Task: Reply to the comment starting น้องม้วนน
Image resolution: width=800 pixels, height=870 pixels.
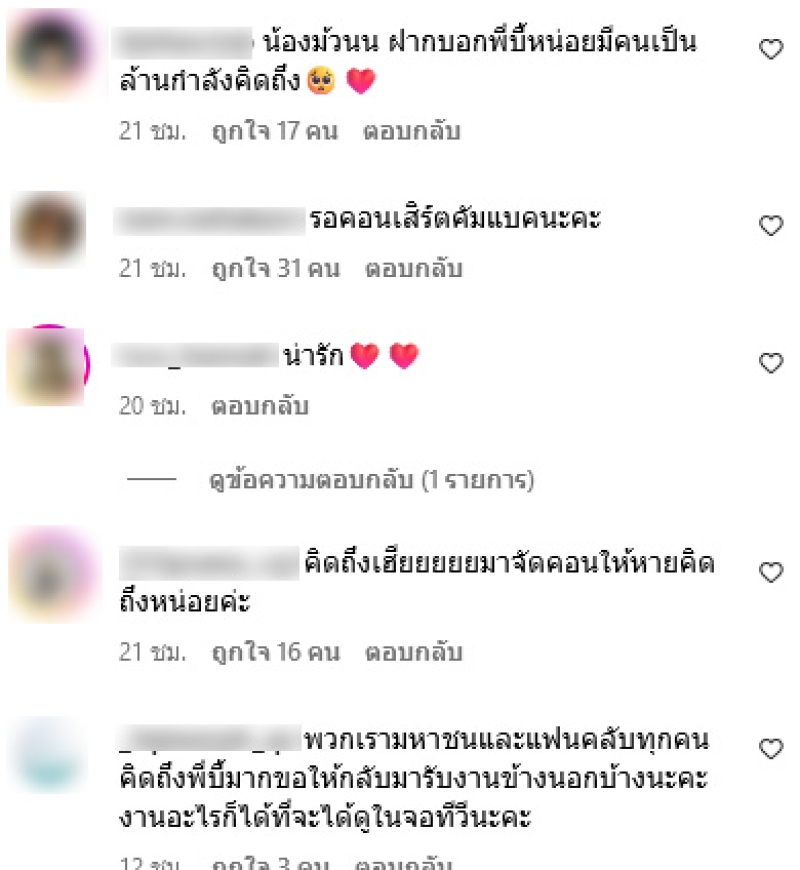Action: tap(412, 131)
